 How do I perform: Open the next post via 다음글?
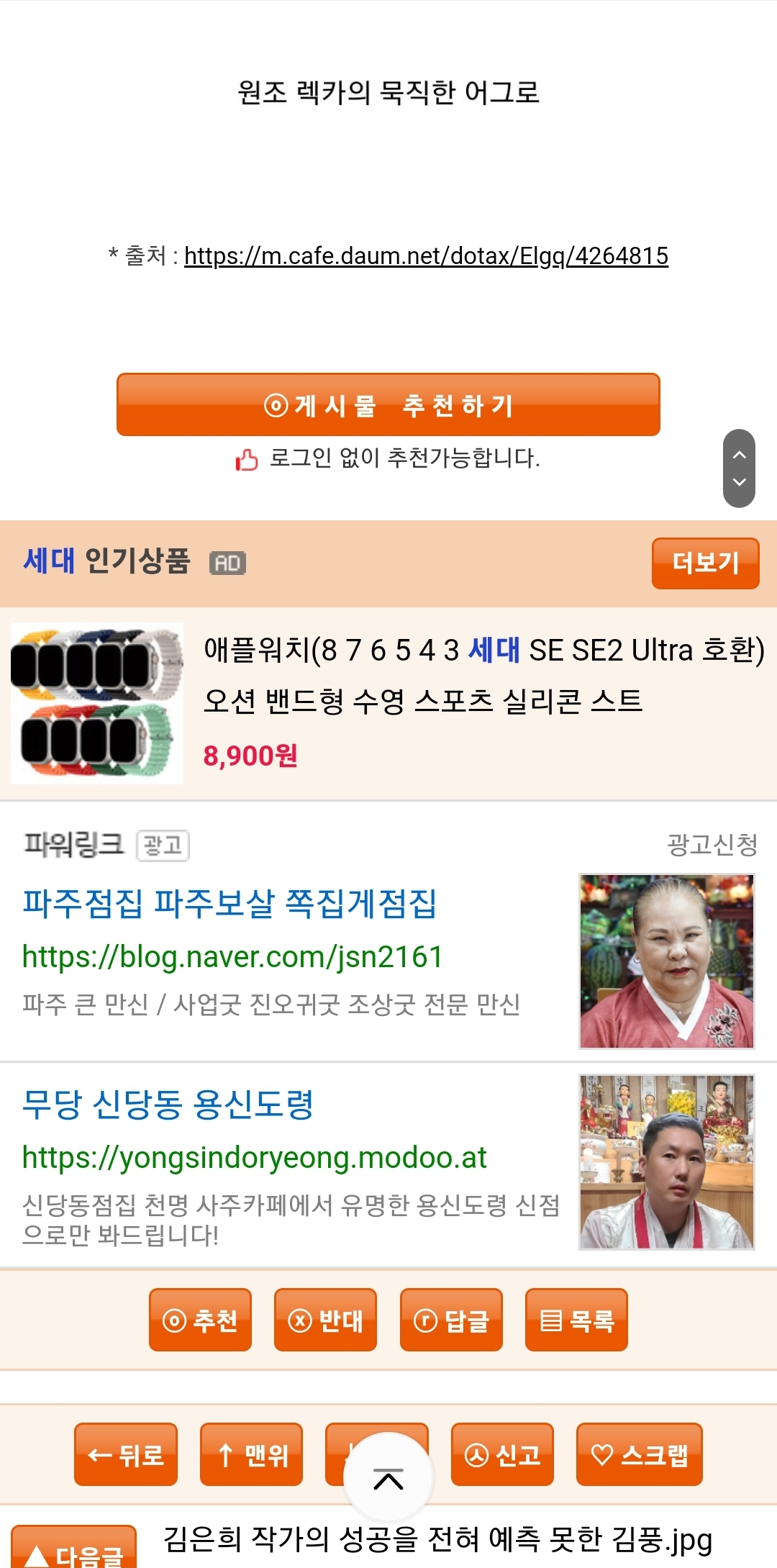coord(74,1553)
